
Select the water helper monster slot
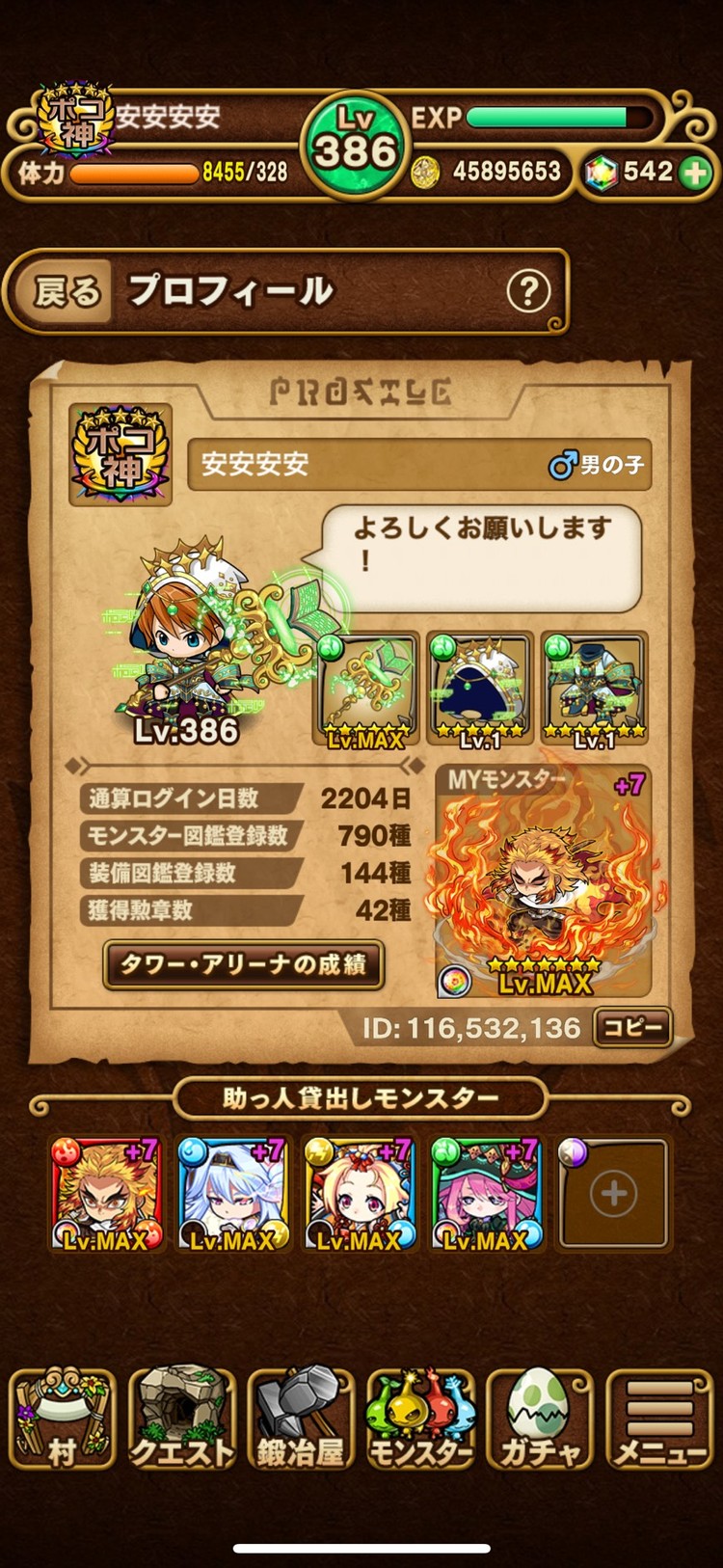pyautogui.click(x=233, y=1194)
